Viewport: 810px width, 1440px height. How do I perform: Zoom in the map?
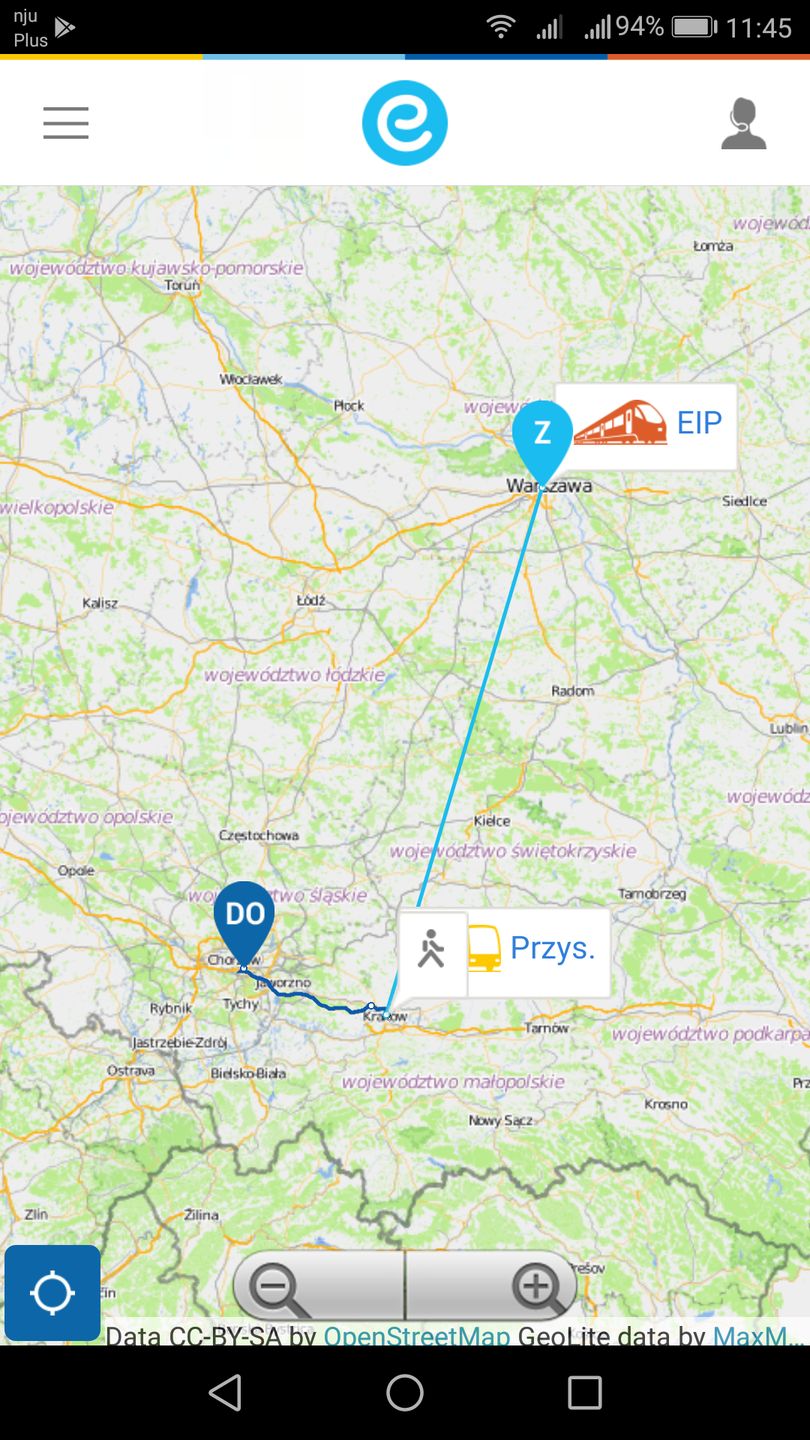537,1286
